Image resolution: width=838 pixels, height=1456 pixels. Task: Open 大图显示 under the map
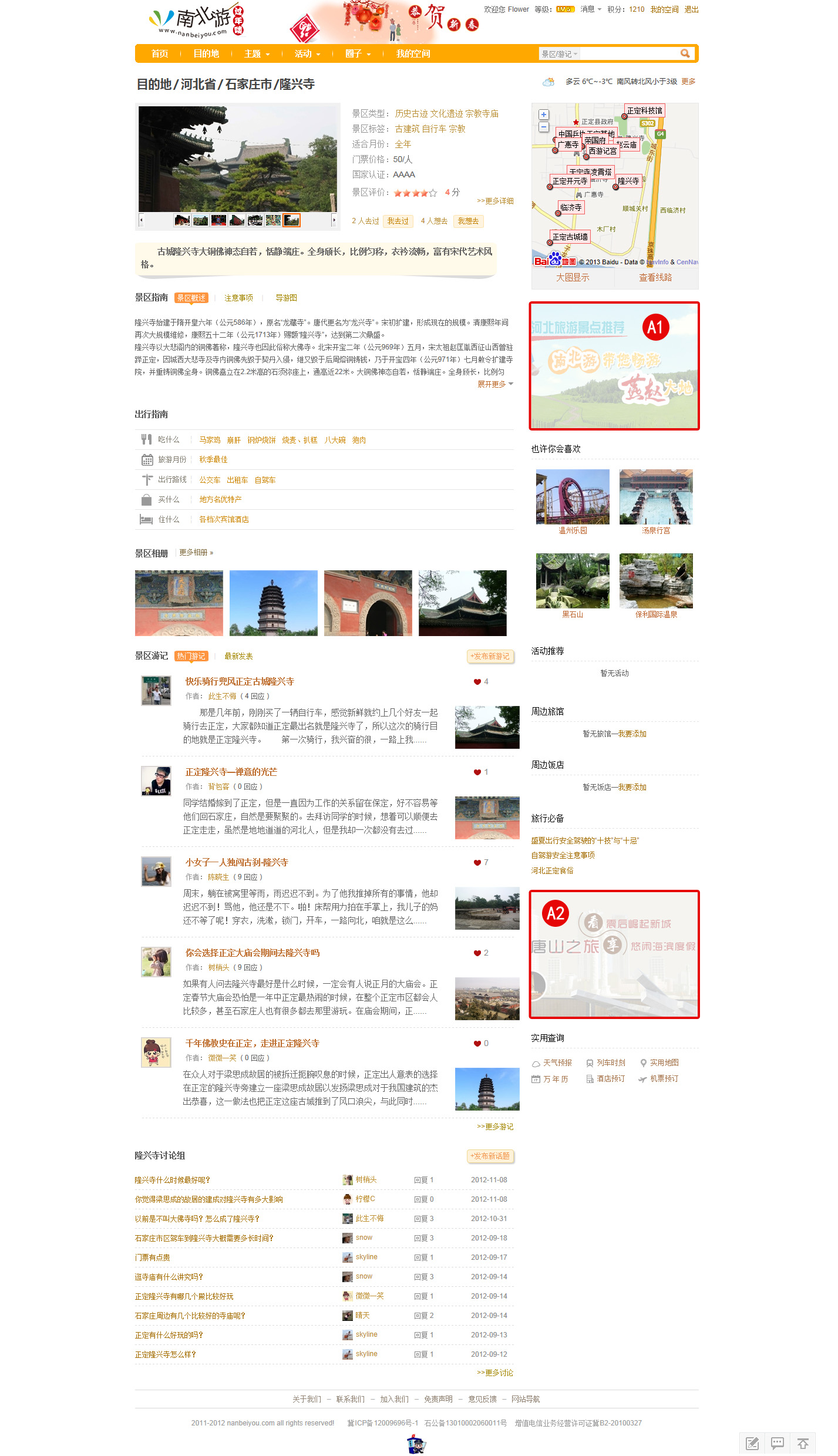point(573,277)
